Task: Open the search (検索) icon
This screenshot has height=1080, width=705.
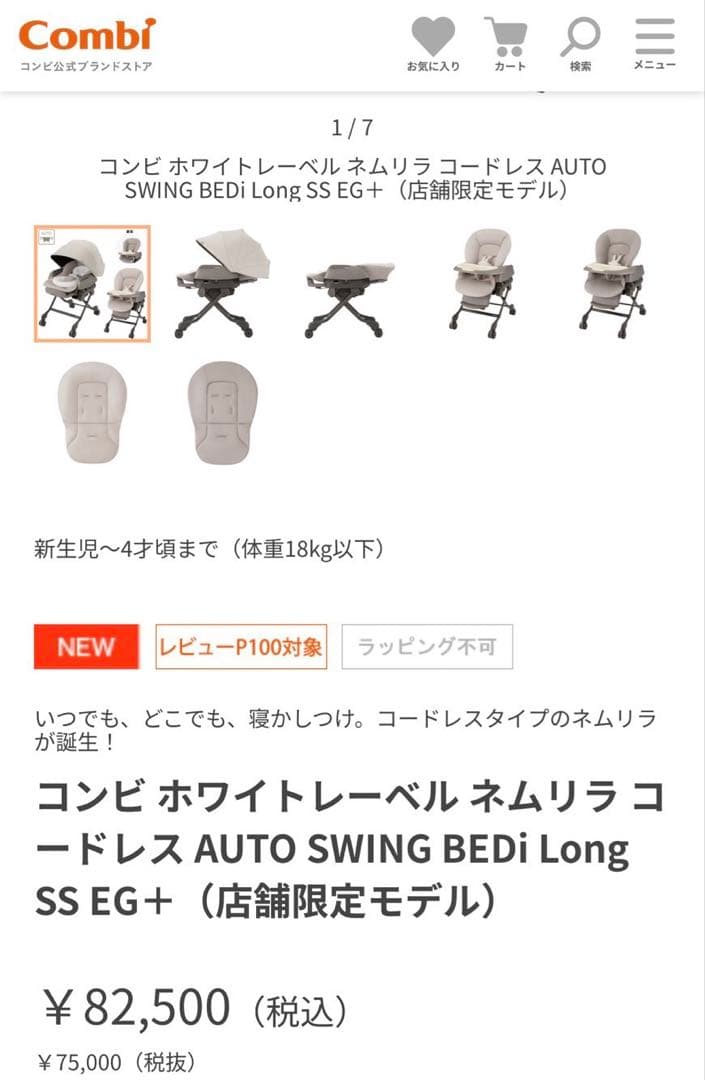Action: coord(580,45)
